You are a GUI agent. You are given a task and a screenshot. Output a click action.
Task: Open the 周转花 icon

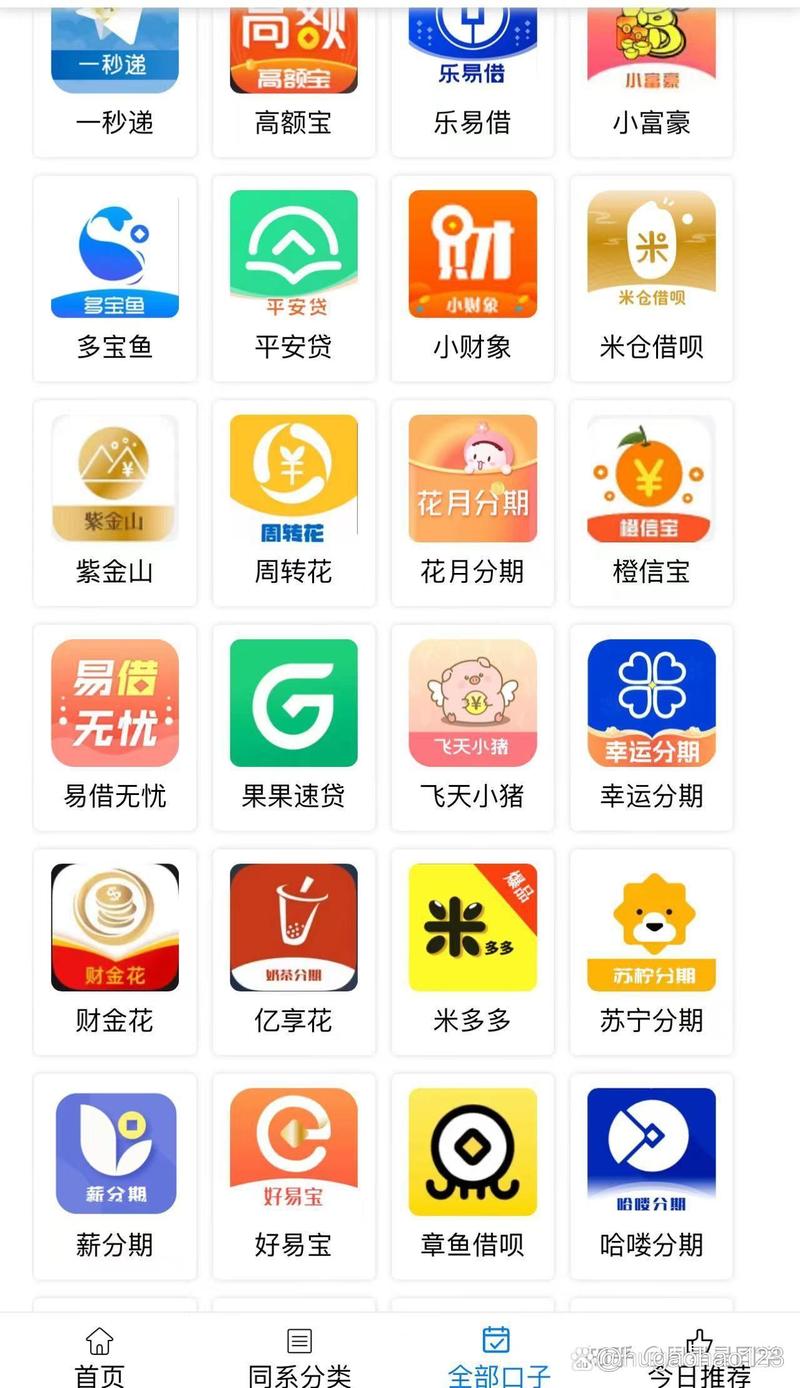pyautogui.click(x=293, y=477)
